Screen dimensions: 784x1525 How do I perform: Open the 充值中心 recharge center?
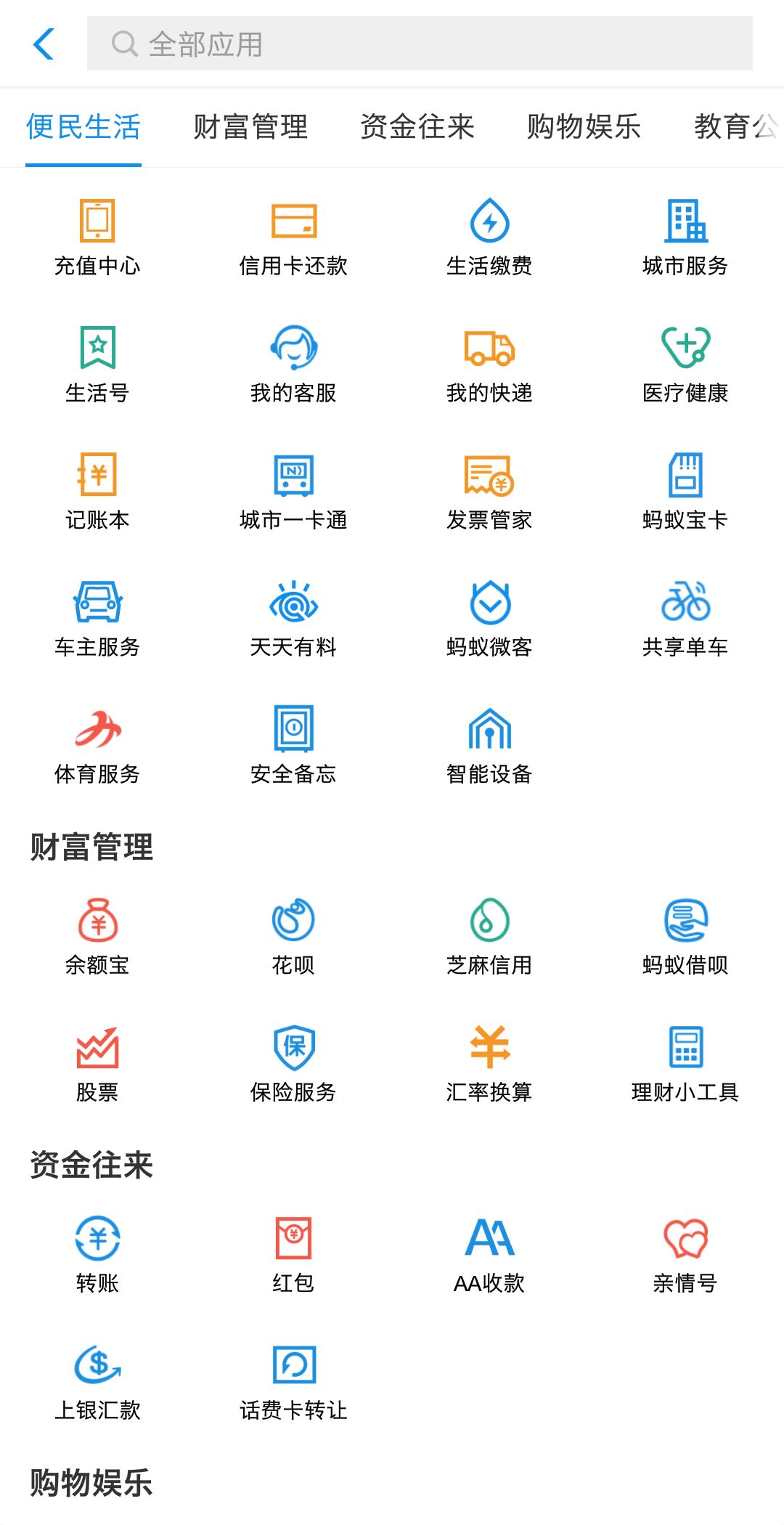pyautogui.click(x=97, y=235)
